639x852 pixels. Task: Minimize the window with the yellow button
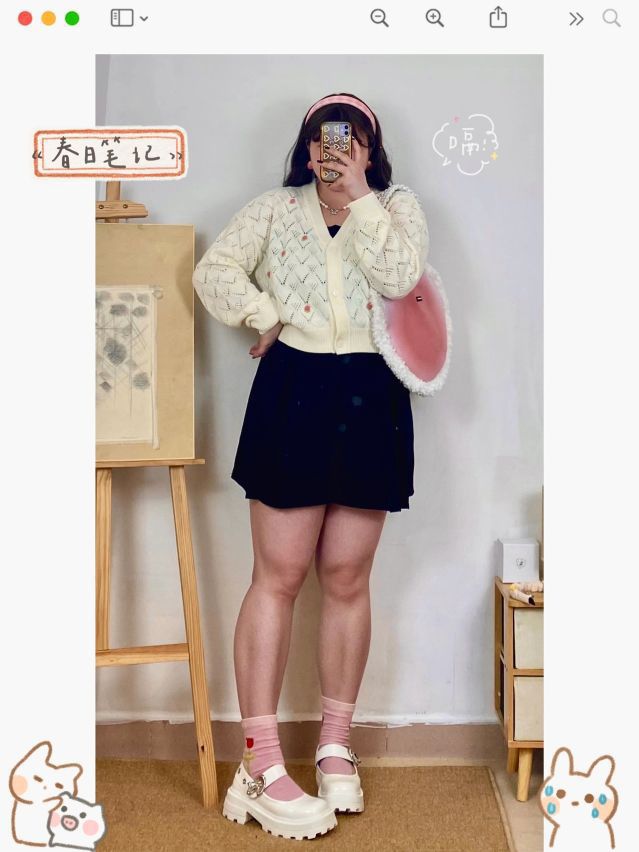click(48, 18)
